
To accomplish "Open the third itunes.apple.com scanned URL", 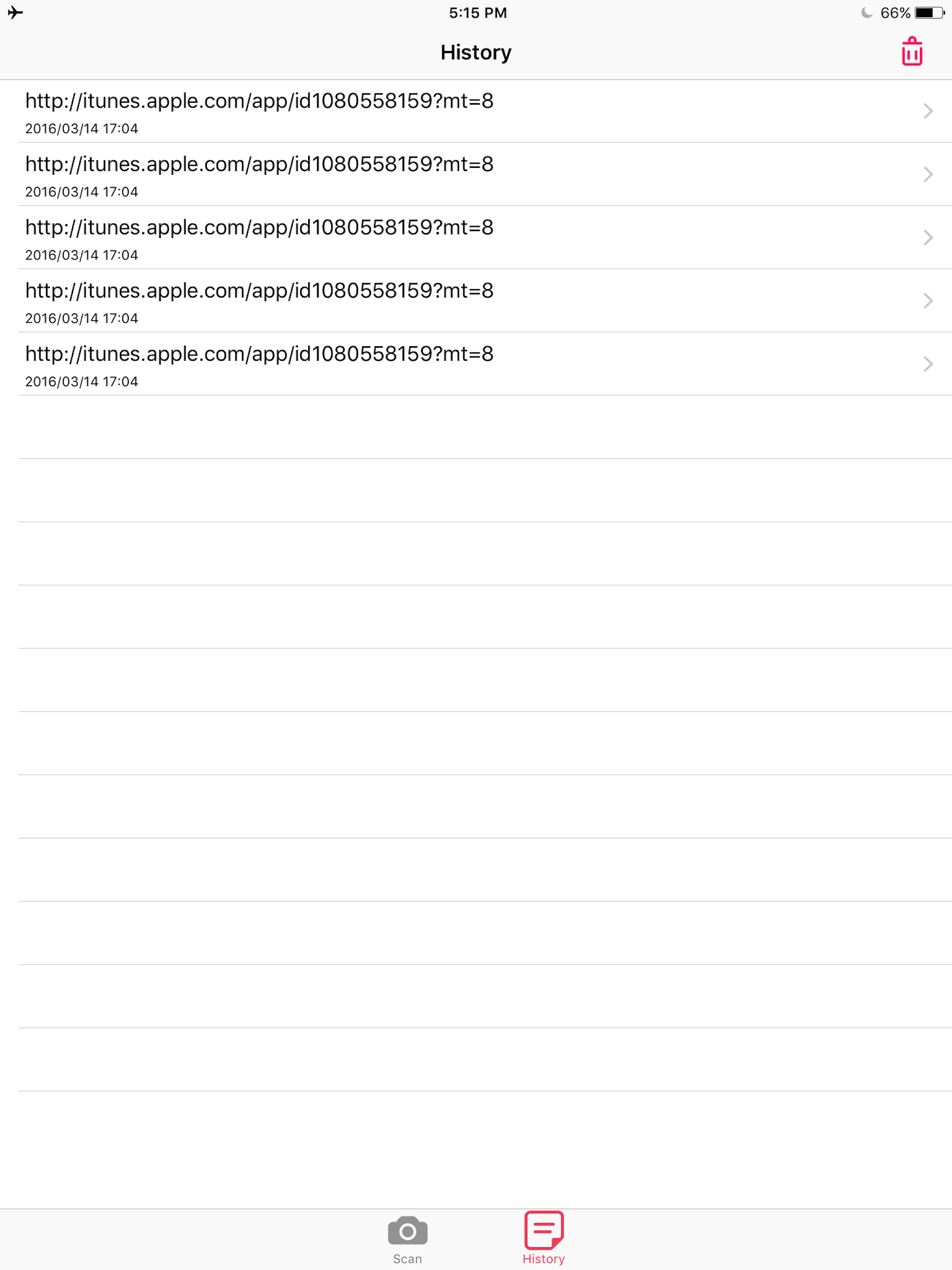I will pyautogui.click(x=258, y=227).
